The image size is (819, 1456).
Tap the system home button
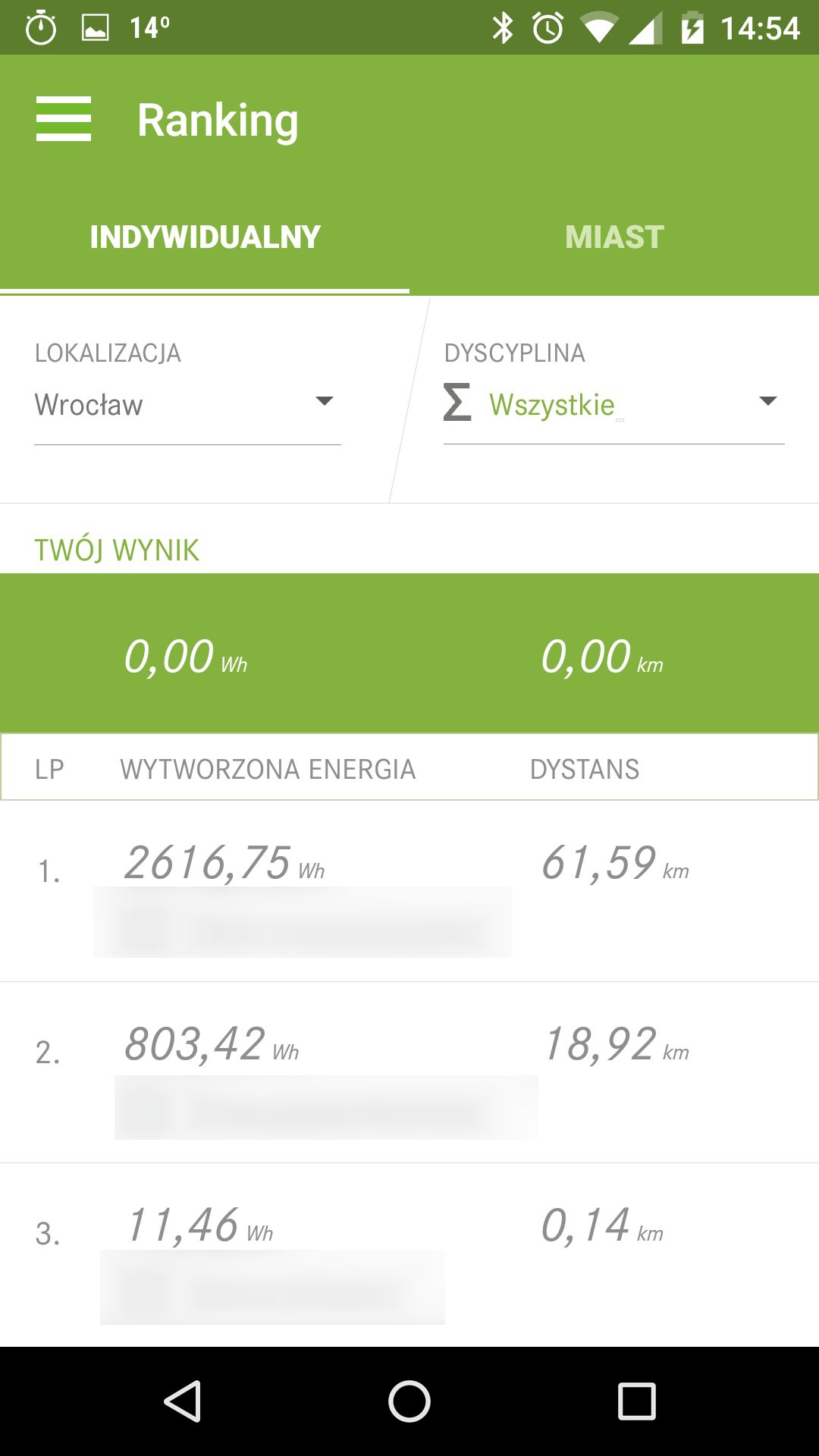409,1401
